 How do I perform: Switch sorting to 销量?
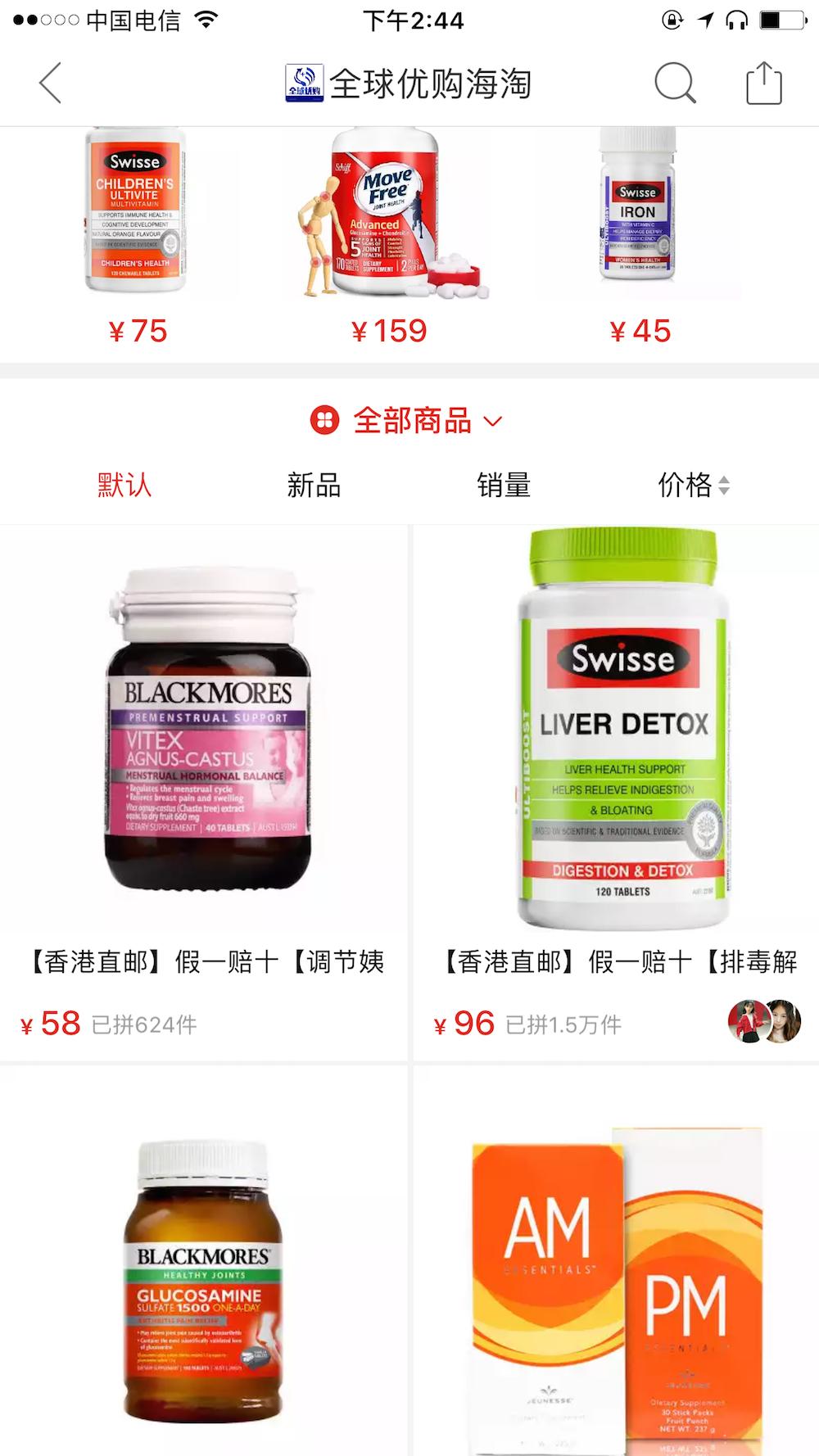pyautogui.click(x=505, y=485)
